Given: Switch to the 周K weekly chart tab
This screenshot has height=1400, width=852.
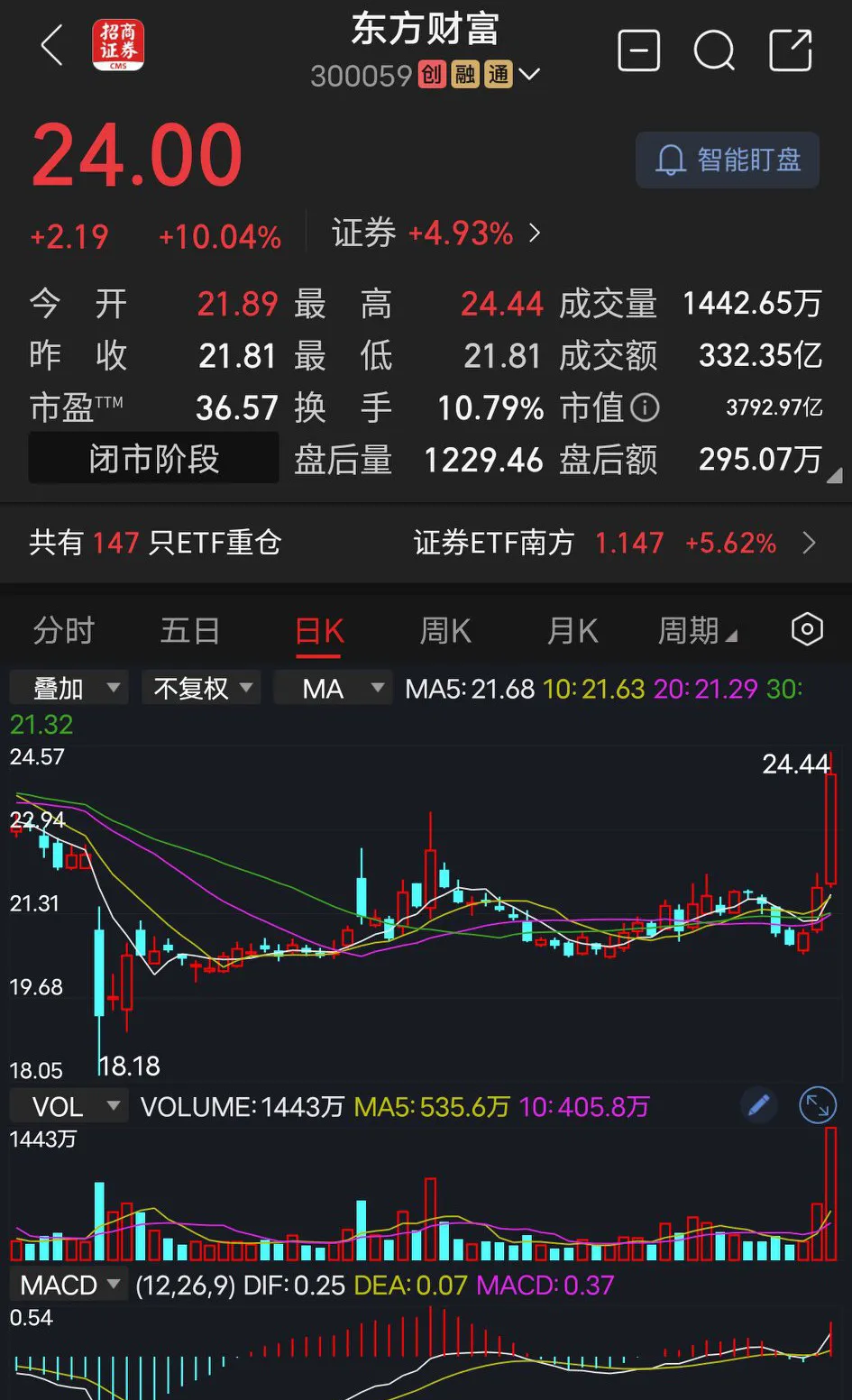Looking at the screenshot, I should click(x=444, y=631).
